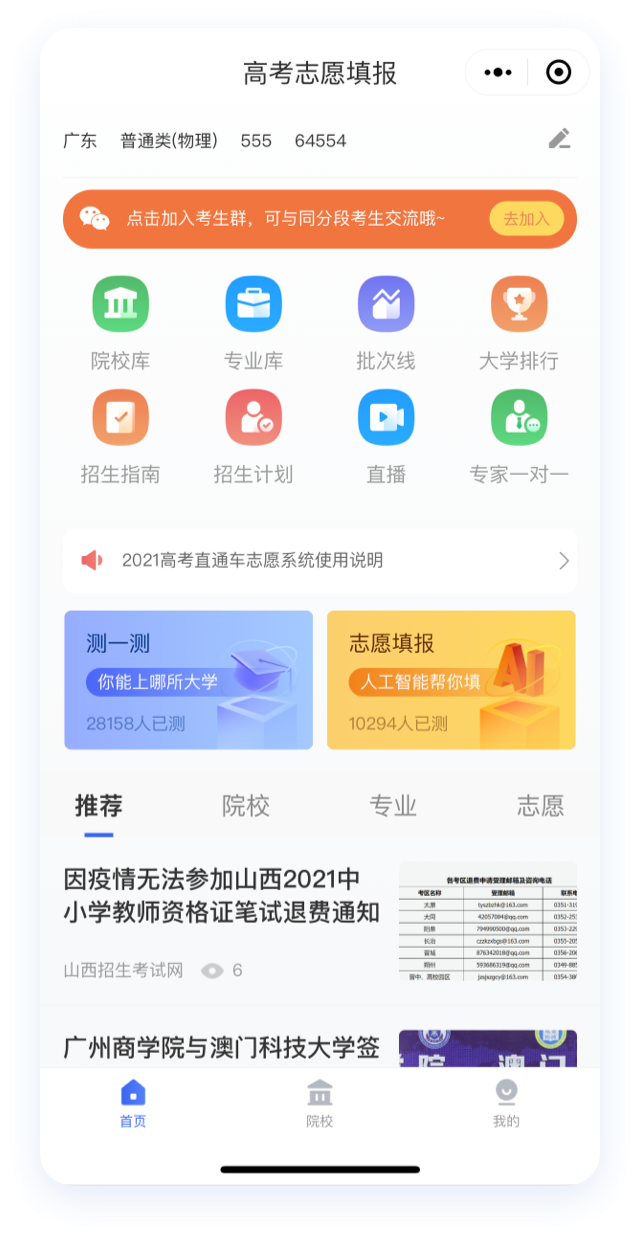640x1238 pixels.
Task: Open the 测一测 card
Action: [189, 680]
